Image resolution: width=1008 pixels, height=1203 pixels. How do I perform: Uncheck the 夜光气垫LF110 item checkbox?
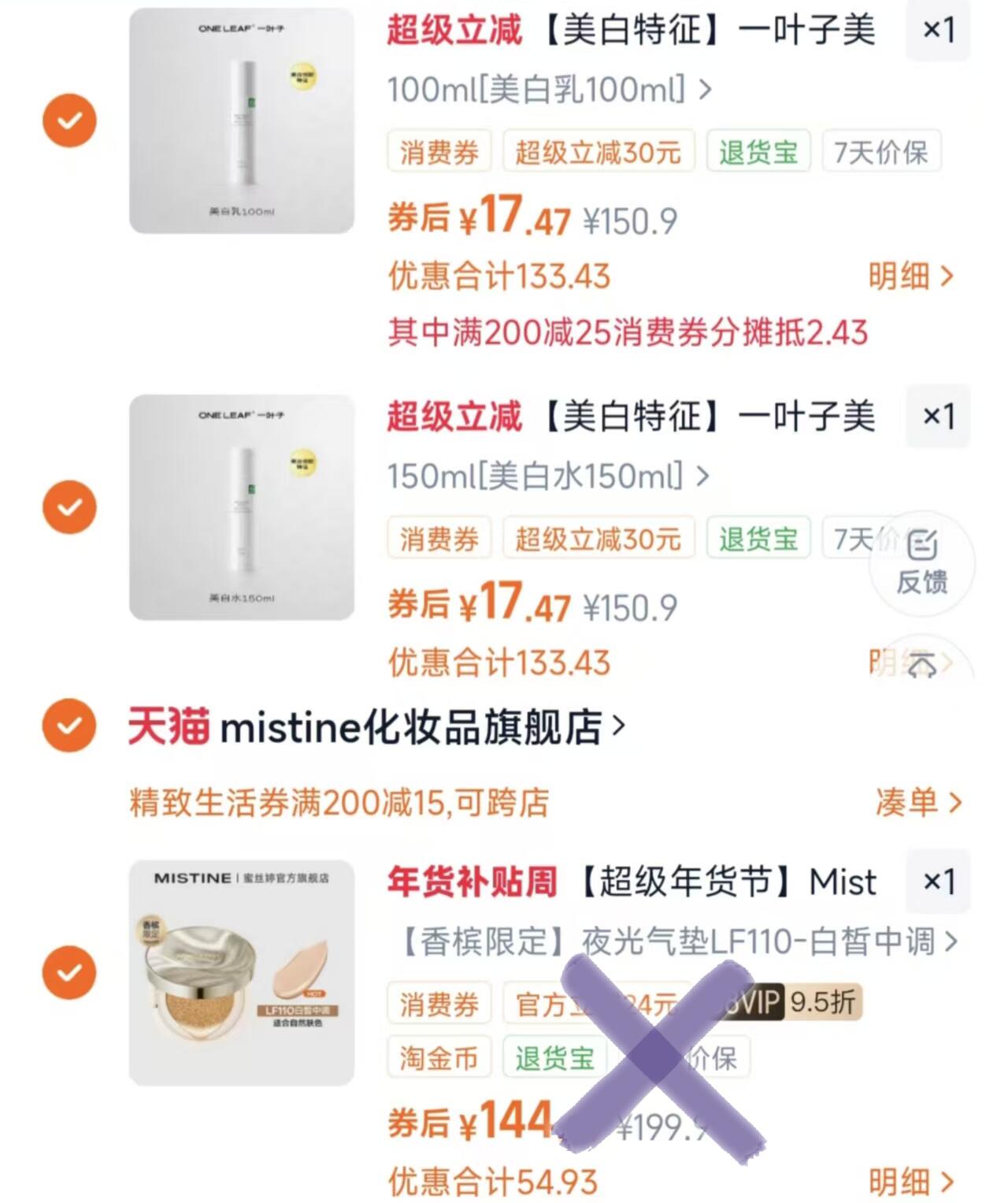click(x=69, y=971)
